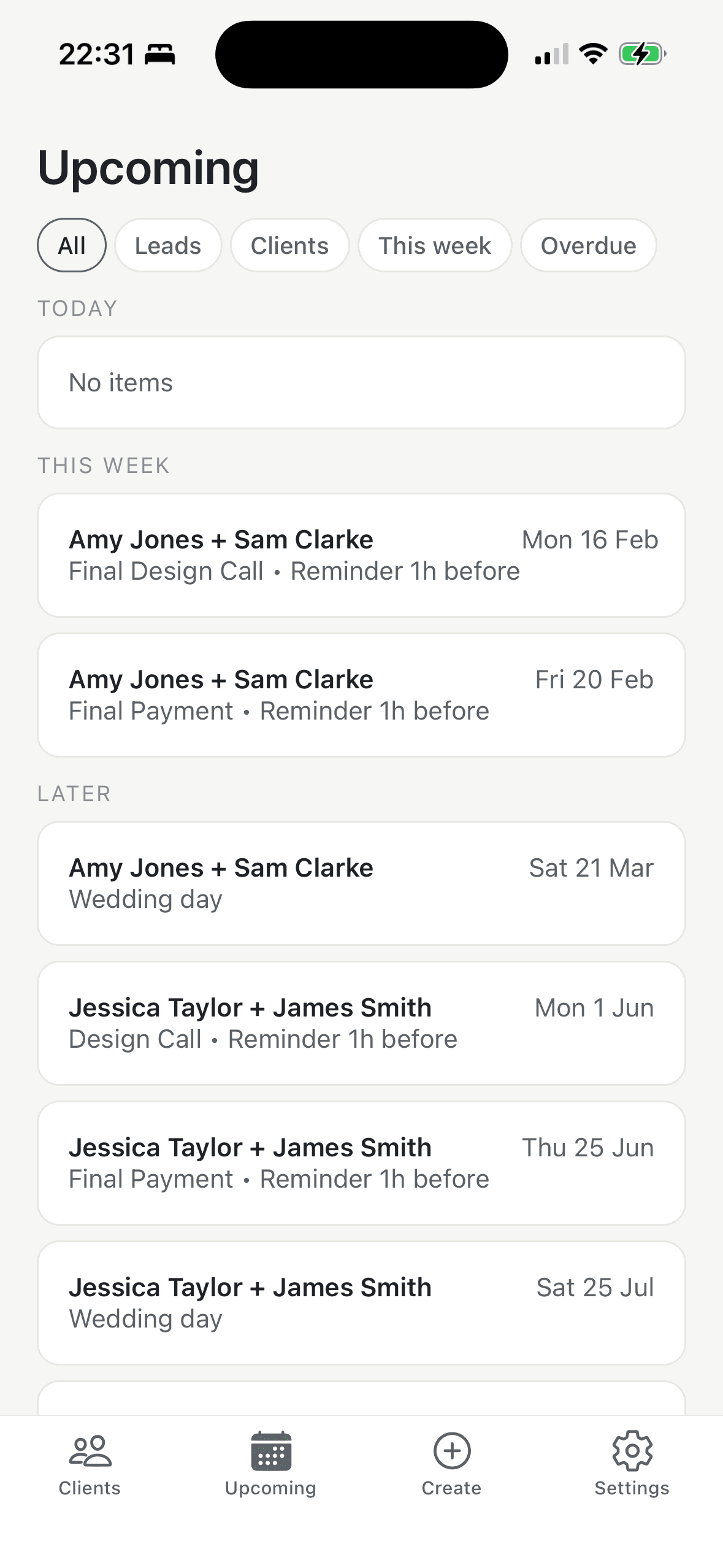
Task: Enable the Leads filter
Action: (x=168, y=245)
